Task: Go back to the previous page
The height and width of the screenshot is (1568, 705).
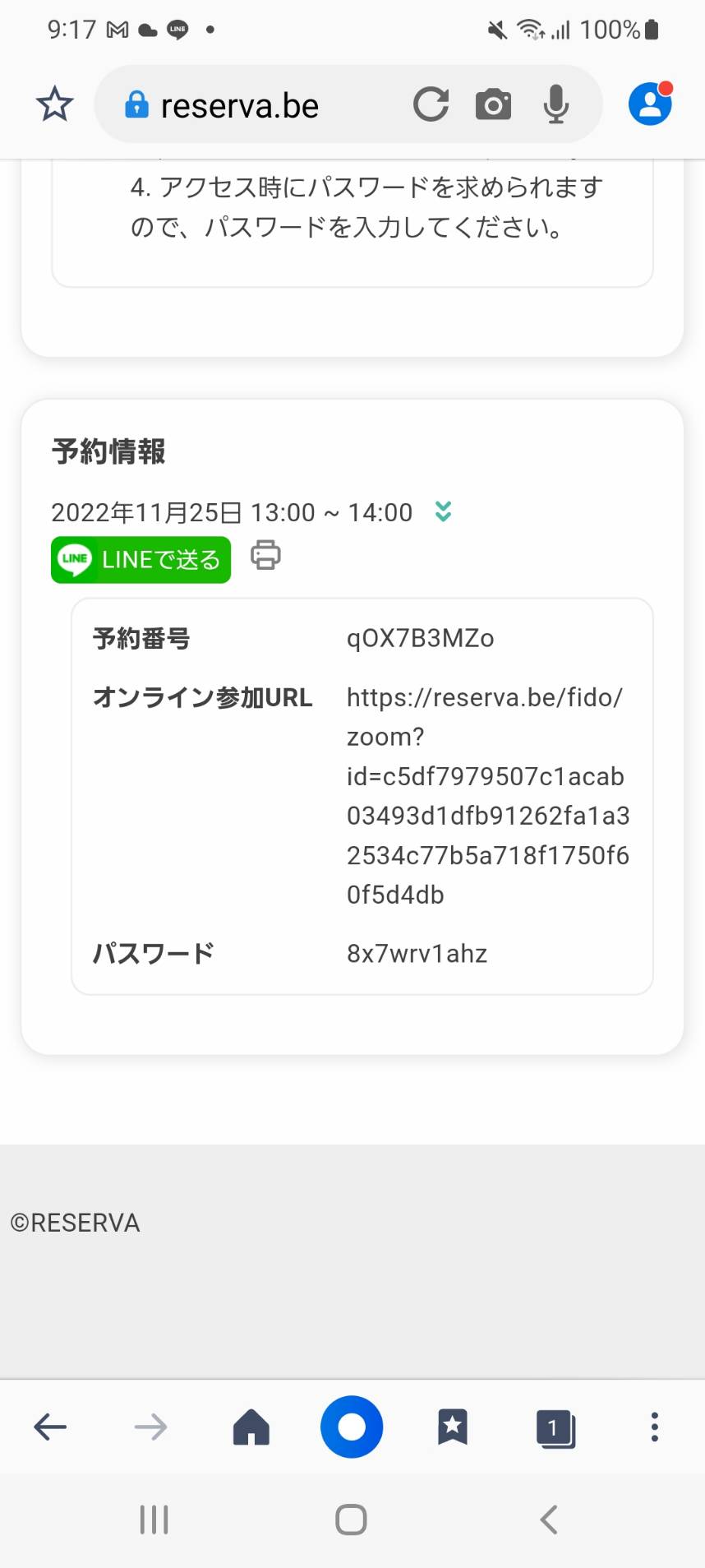Action: (x=50, y=1427)
